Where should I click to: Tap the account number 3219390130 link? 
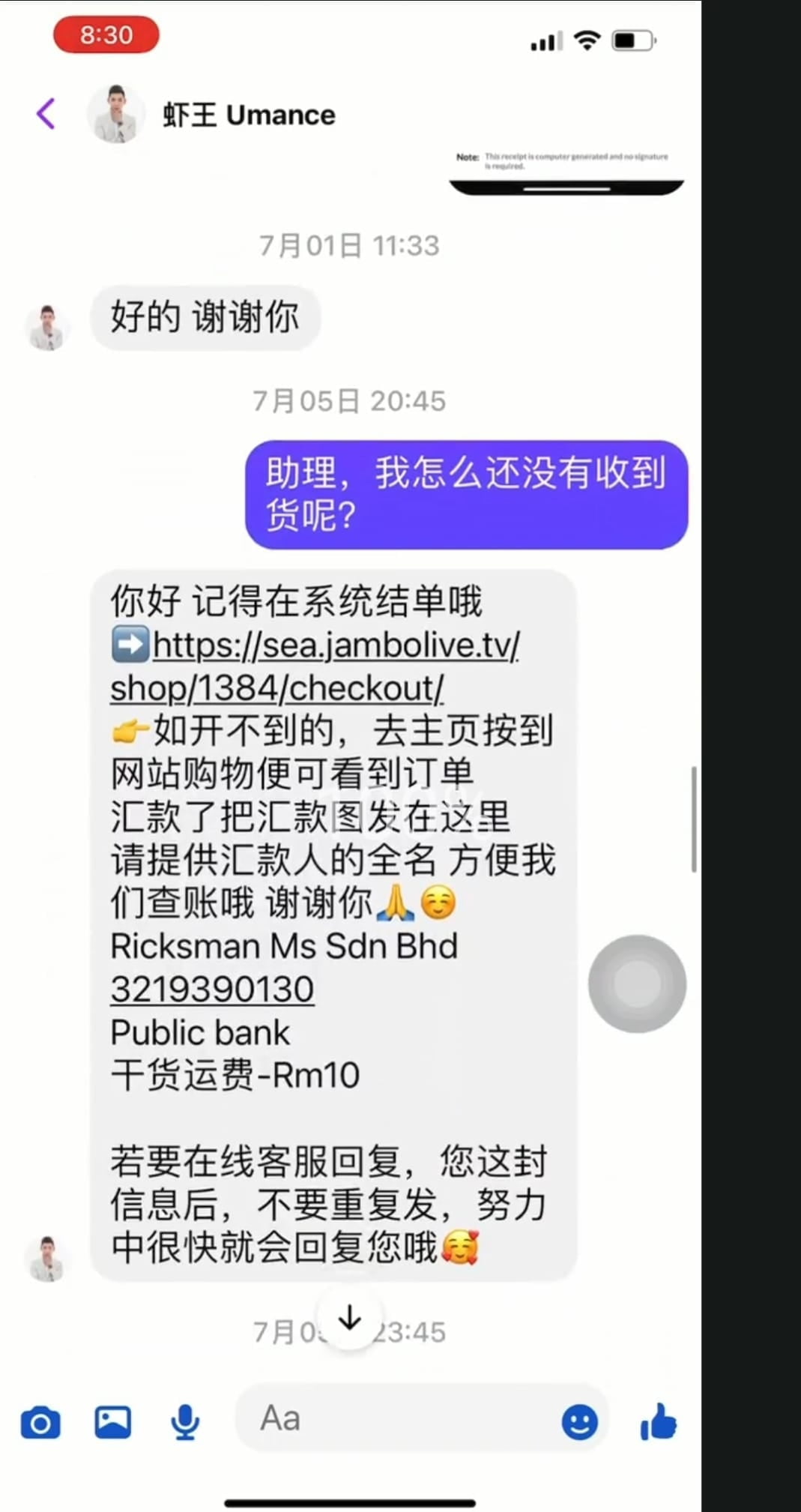pyautogui.click(x=212, y=989)
